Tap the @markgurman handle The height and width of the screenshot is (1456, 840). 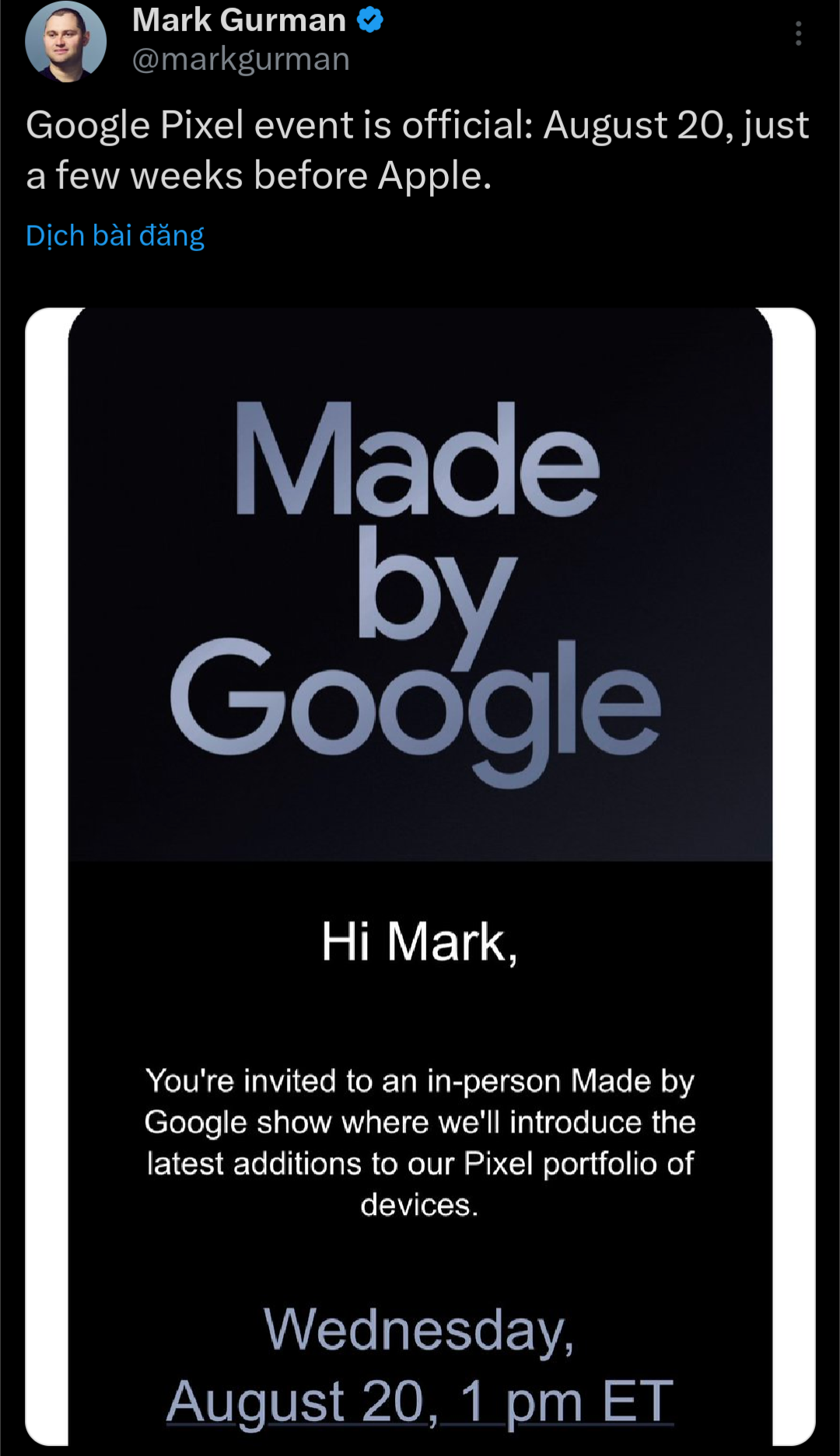pyautogui.click(x=240, y=60)
